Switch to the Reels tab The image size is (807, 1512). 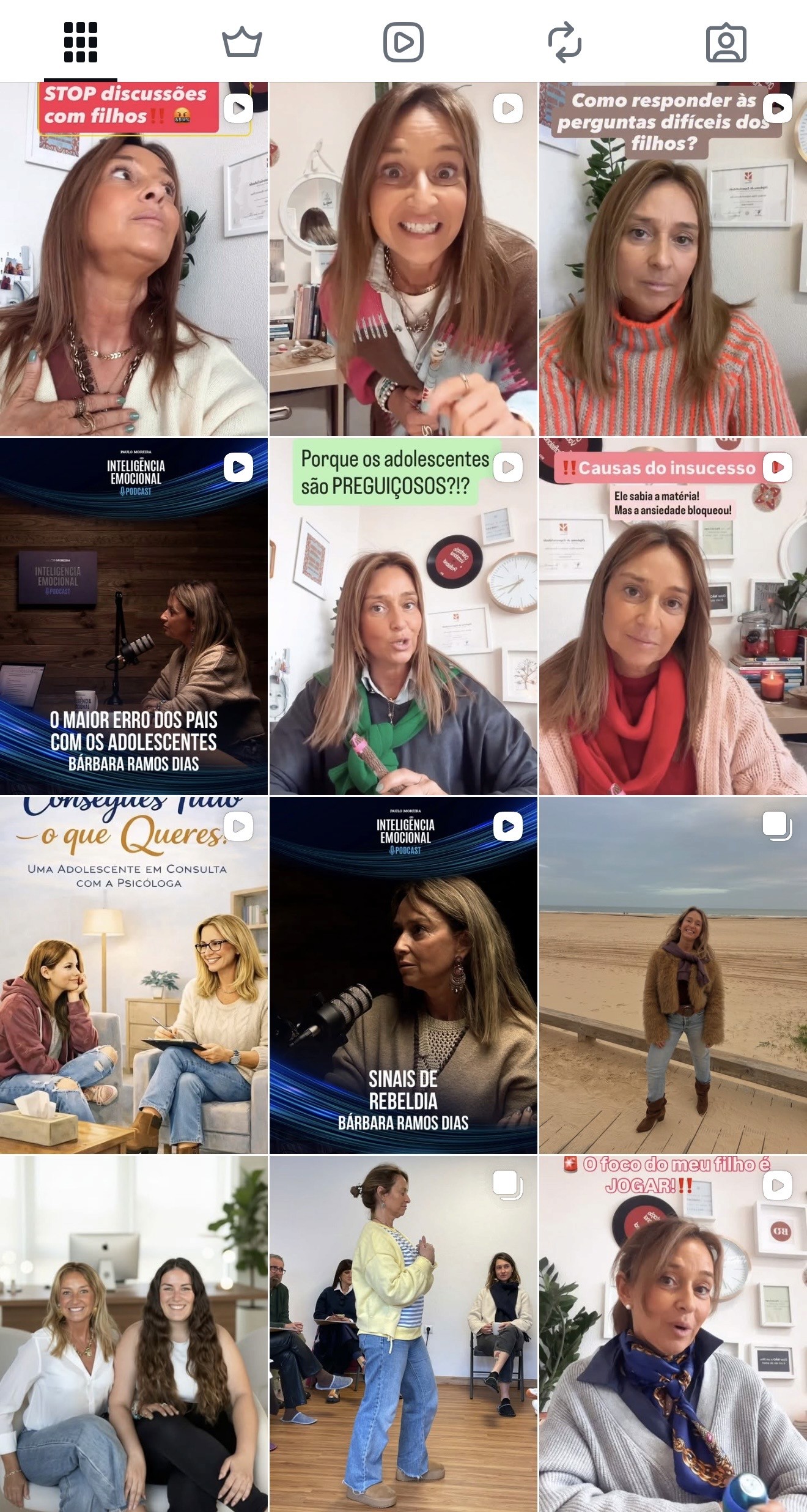point(403,42)
